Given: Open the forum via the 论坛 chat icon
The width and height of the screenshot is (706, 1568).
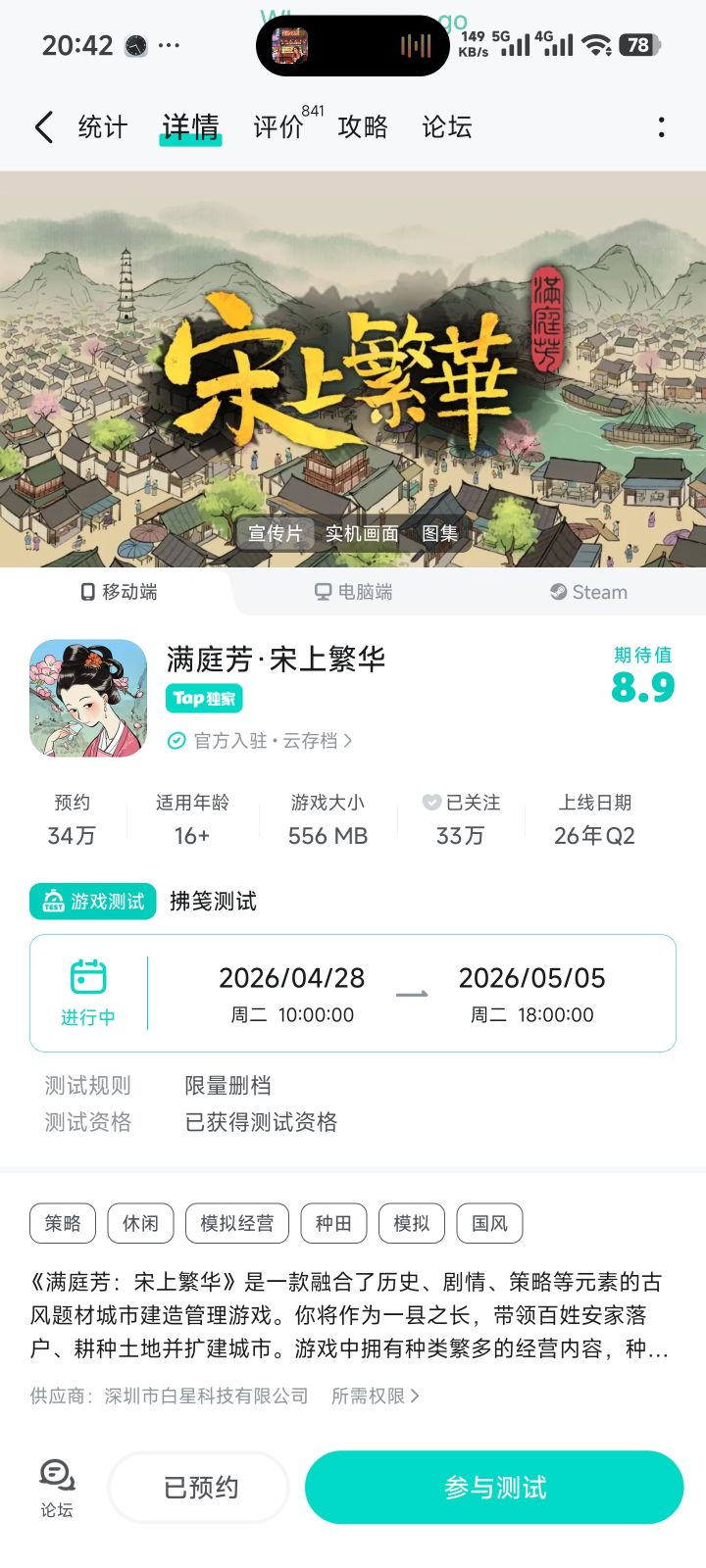Looking at the screenshot, I should (57, 1475).
